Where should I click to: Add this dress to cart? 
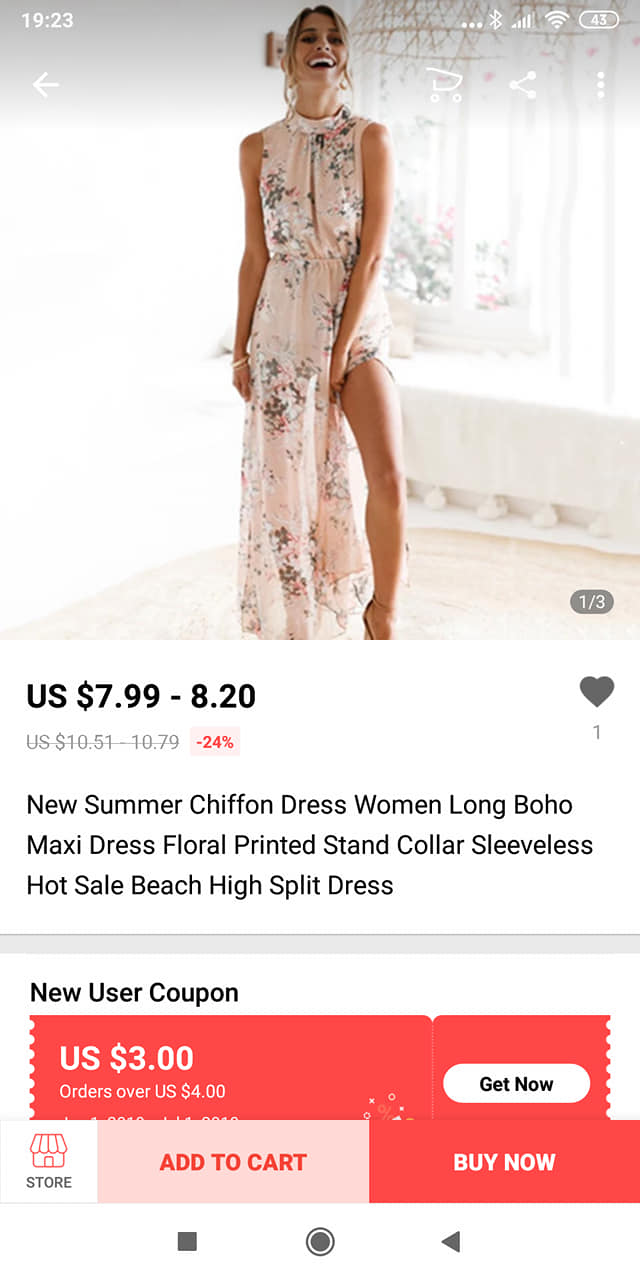[x=233, y=1162]
